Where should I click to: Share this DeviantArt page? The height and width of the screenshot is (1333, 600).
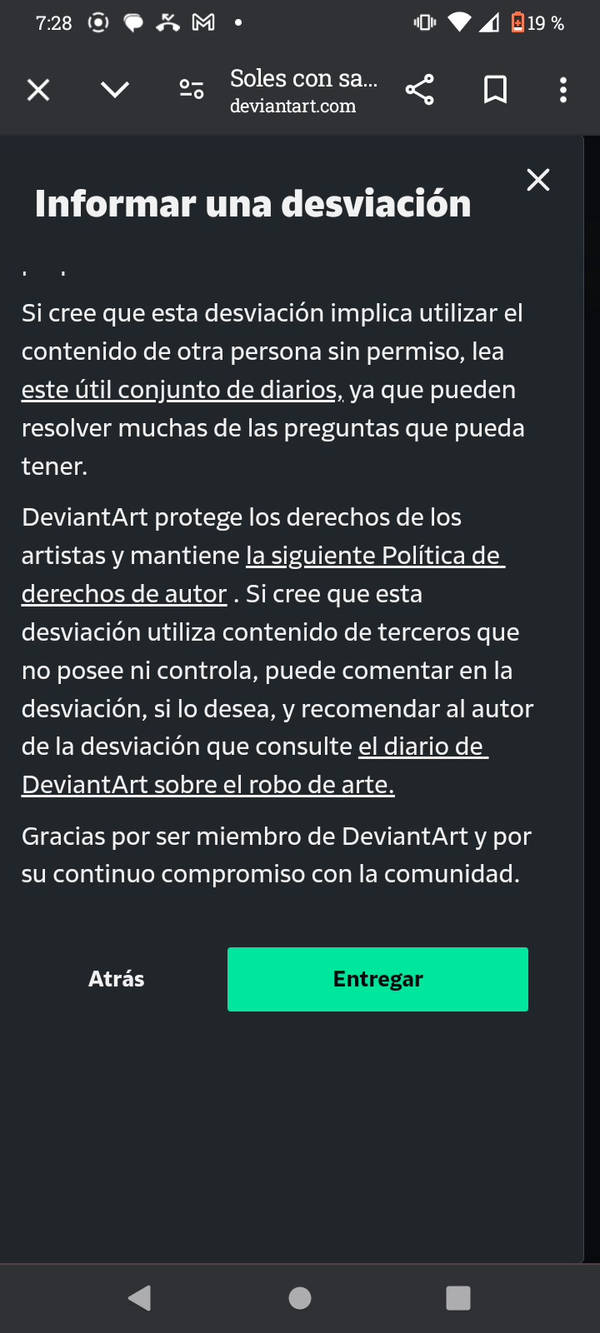point(420,91)
